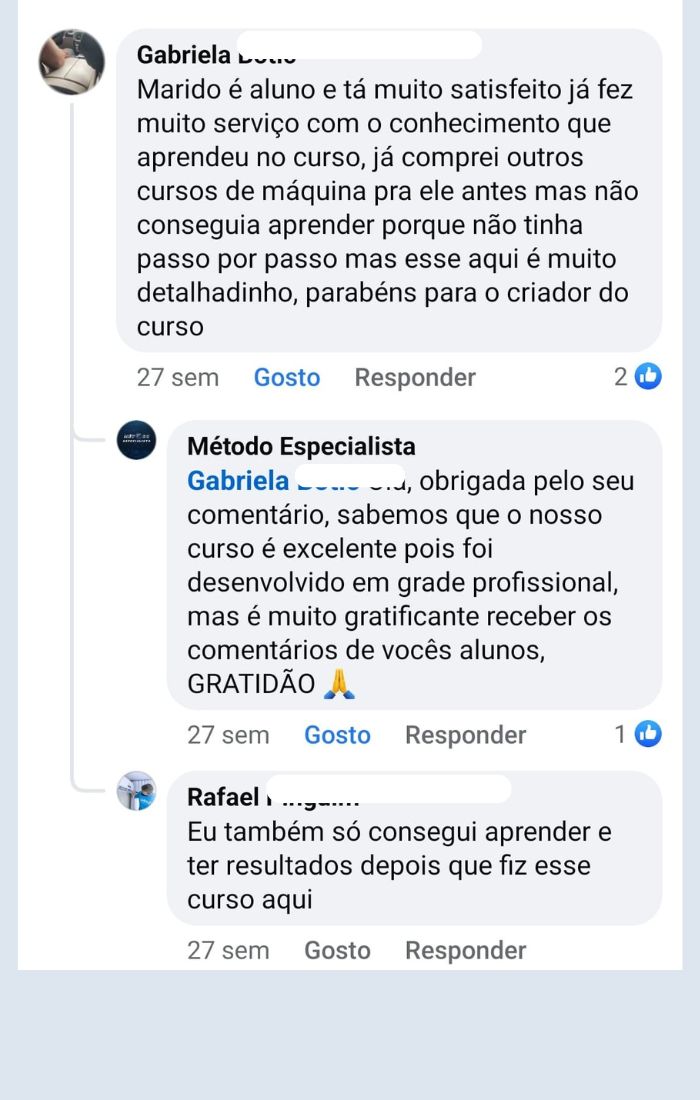This screenshot has width=700, height=1100.
Task: Like Rafael's reply with Gosto
Action: [337, 950]
